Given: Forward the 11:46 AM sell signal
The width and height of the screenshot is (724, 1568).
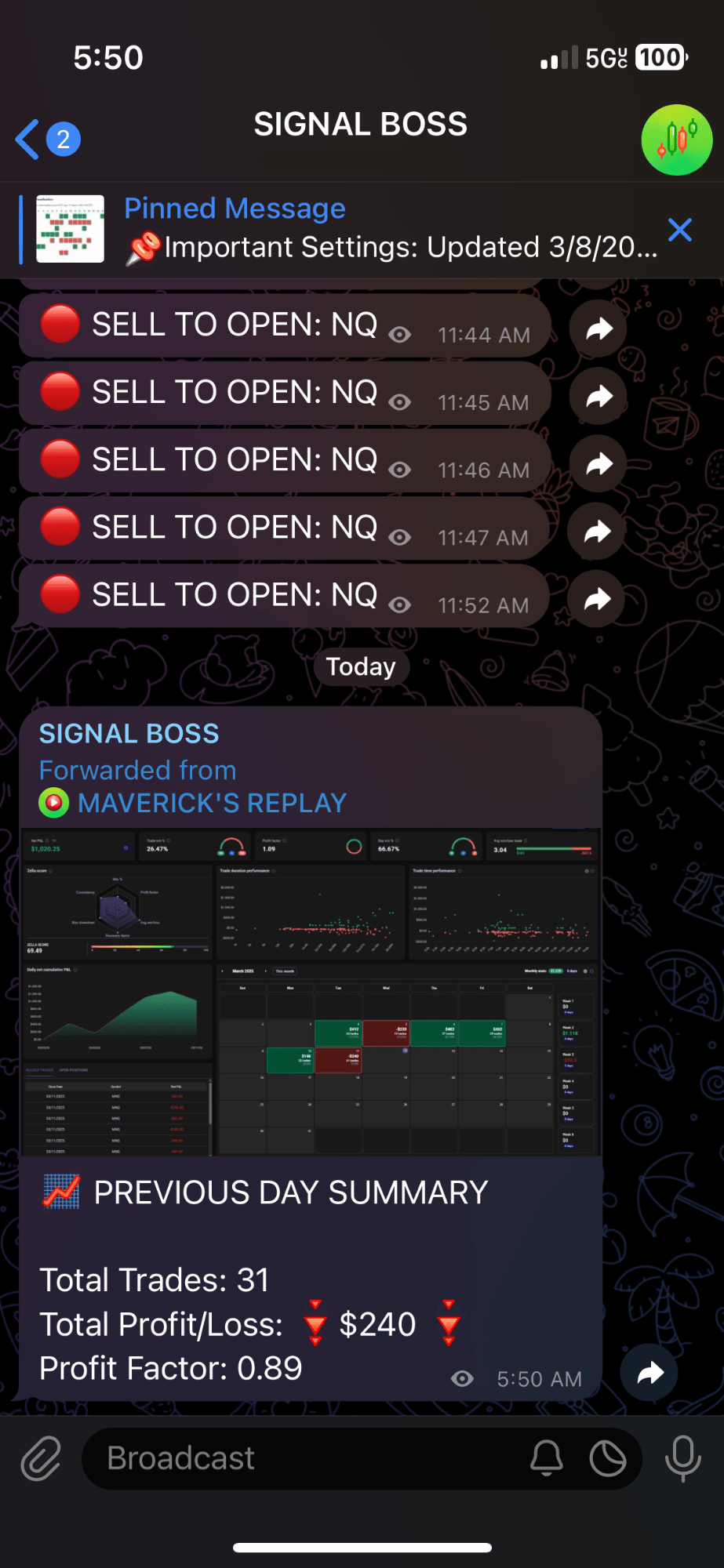Looking at the screenshot, I should [x=598, y=463].
